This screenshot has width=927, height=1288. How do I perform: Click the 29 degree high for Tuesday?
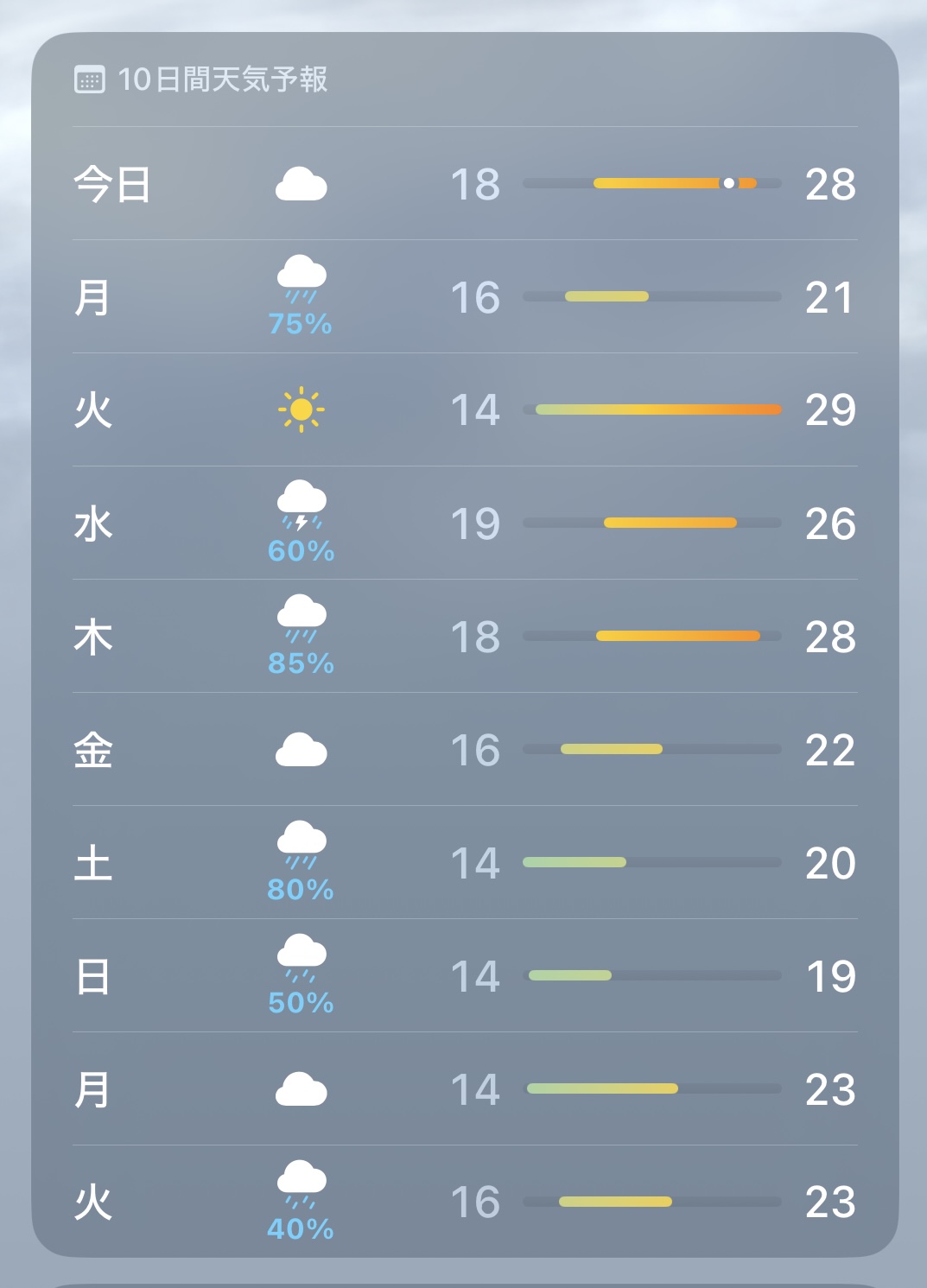(x=832, y=410)
